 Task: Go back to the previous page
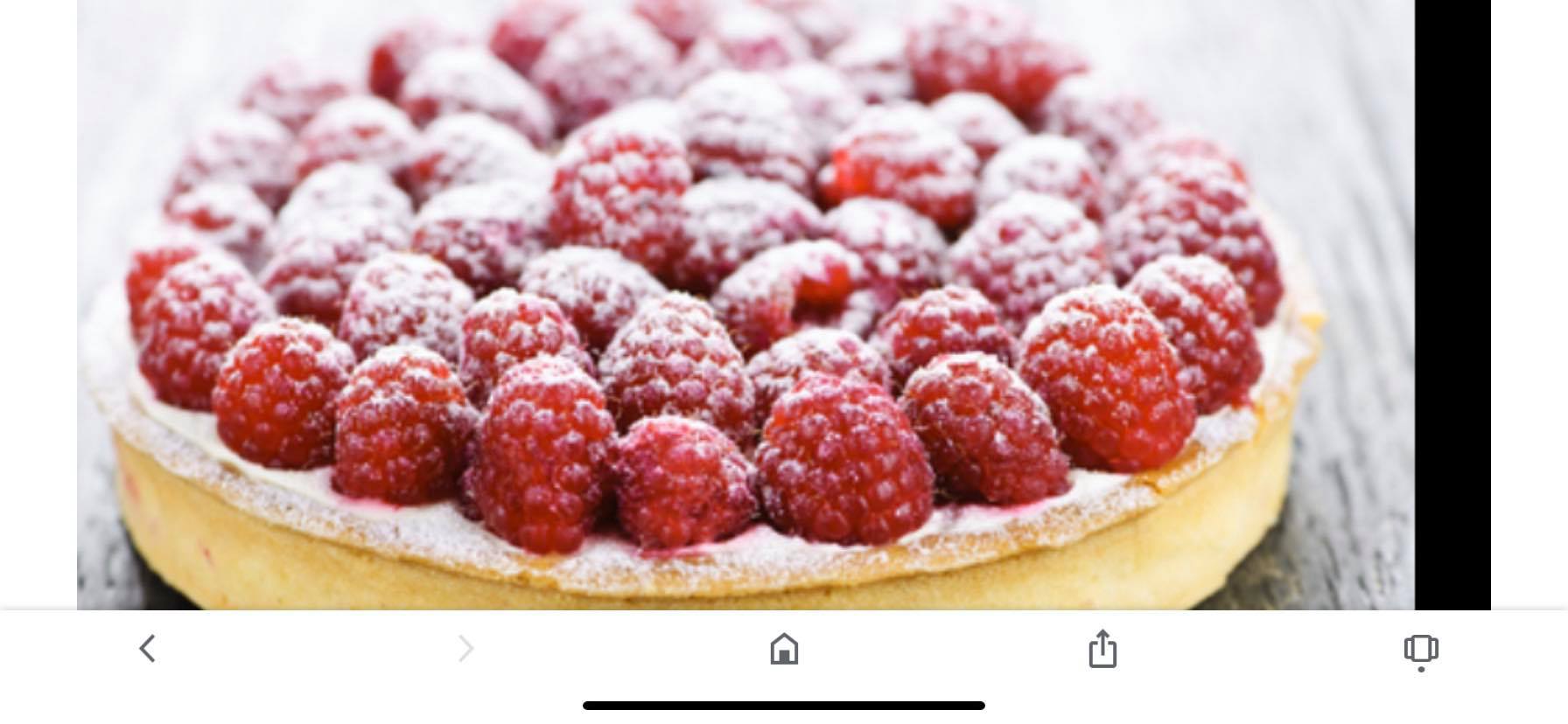(x=147, y=649)
